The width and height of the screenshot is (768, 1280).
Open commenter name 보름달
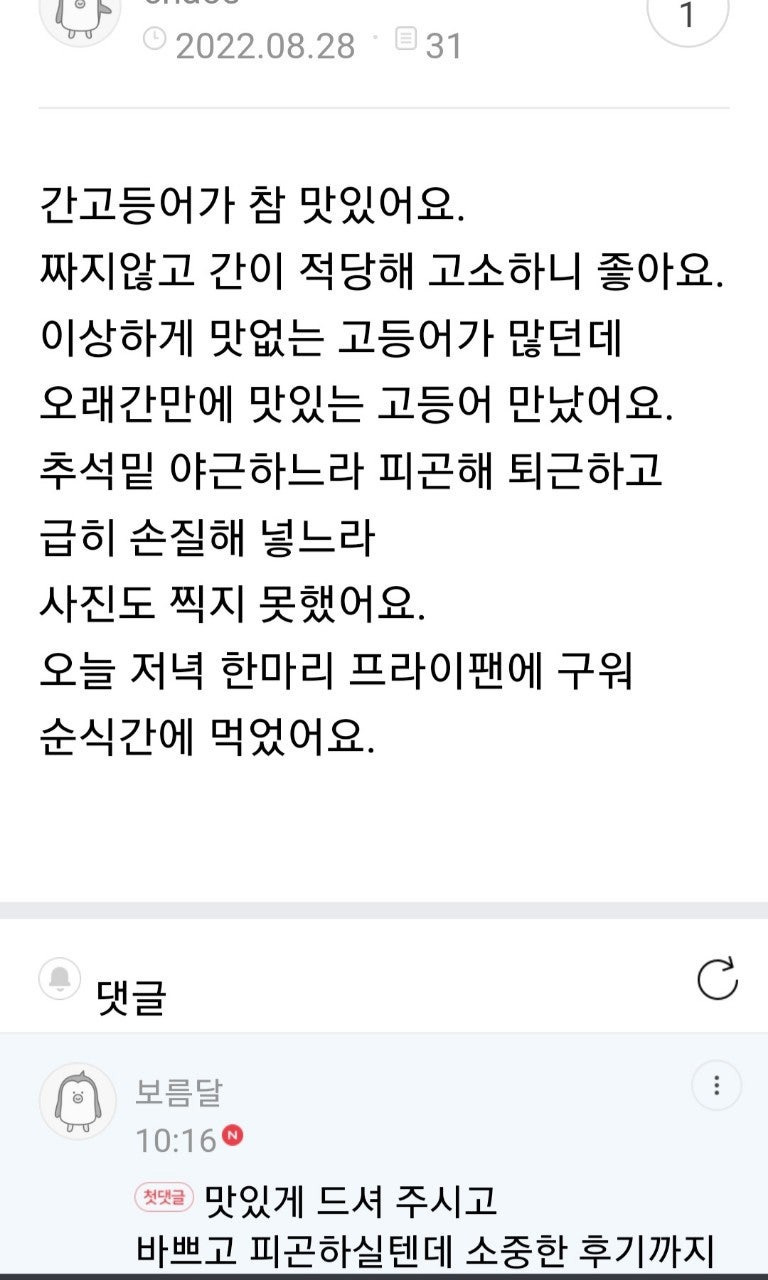178,1093
